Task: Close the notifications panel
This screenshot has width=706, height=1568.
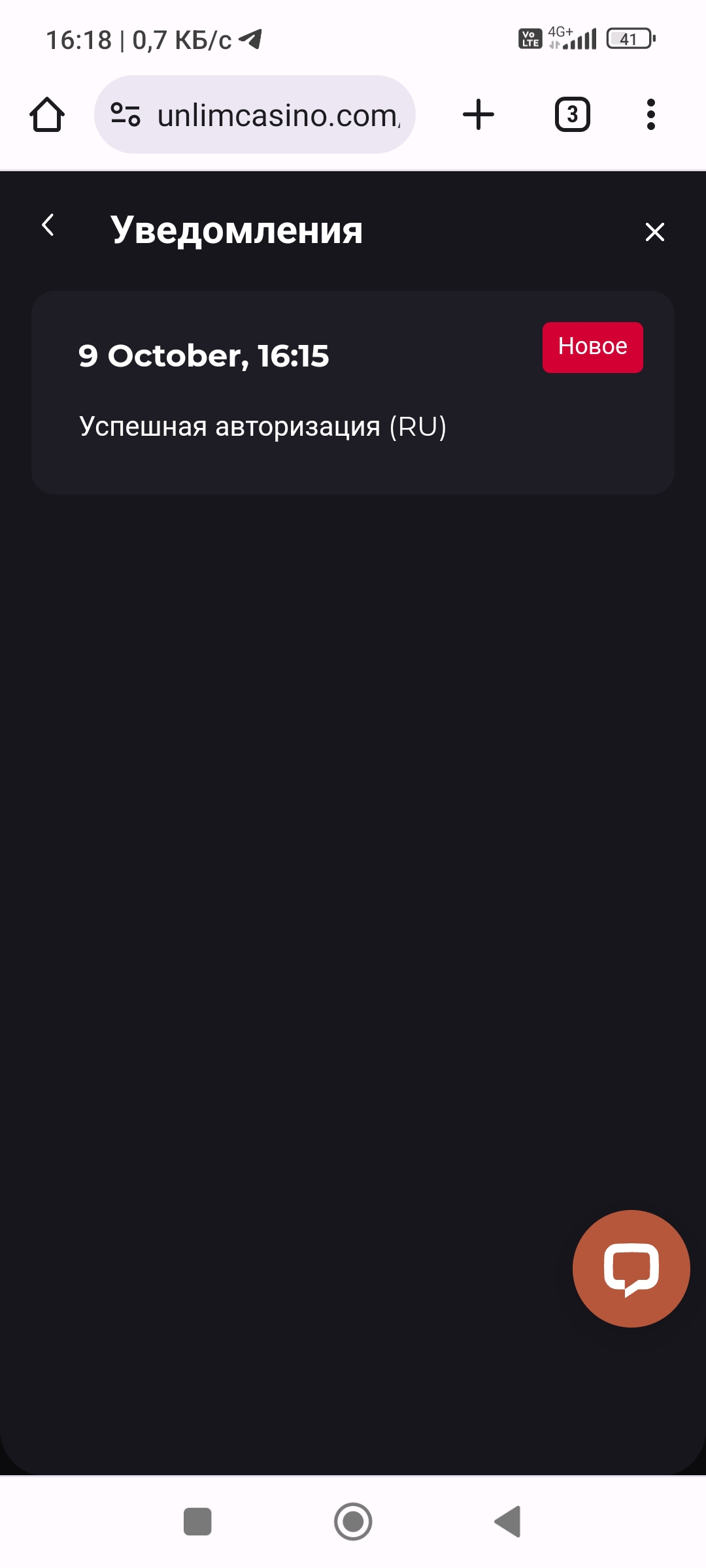Action: pos(654,232)
